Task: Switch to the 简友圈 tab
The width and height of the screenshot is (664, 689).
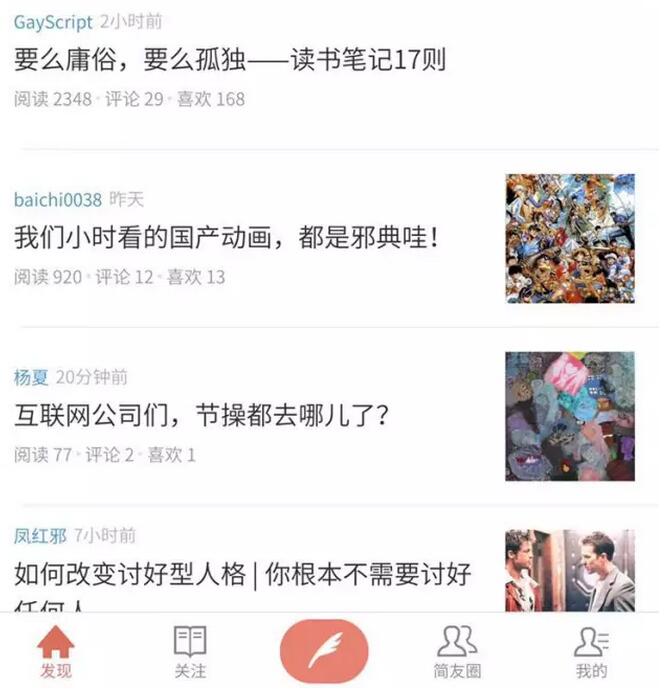Action: (x=457, y=651)
